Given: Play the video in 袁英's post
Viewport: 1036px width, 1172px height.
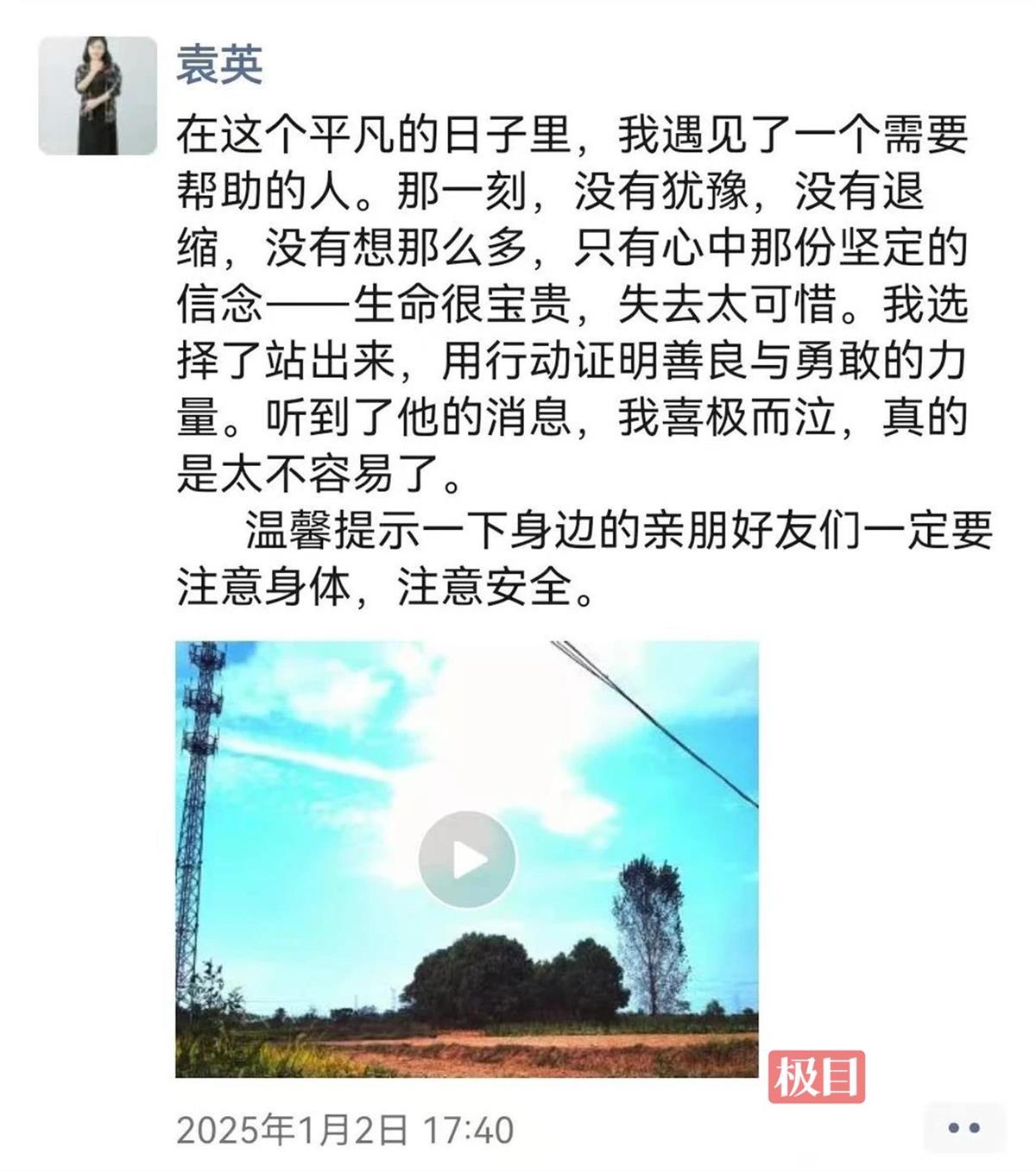Looking at the screenshot, I should (467, 860).
